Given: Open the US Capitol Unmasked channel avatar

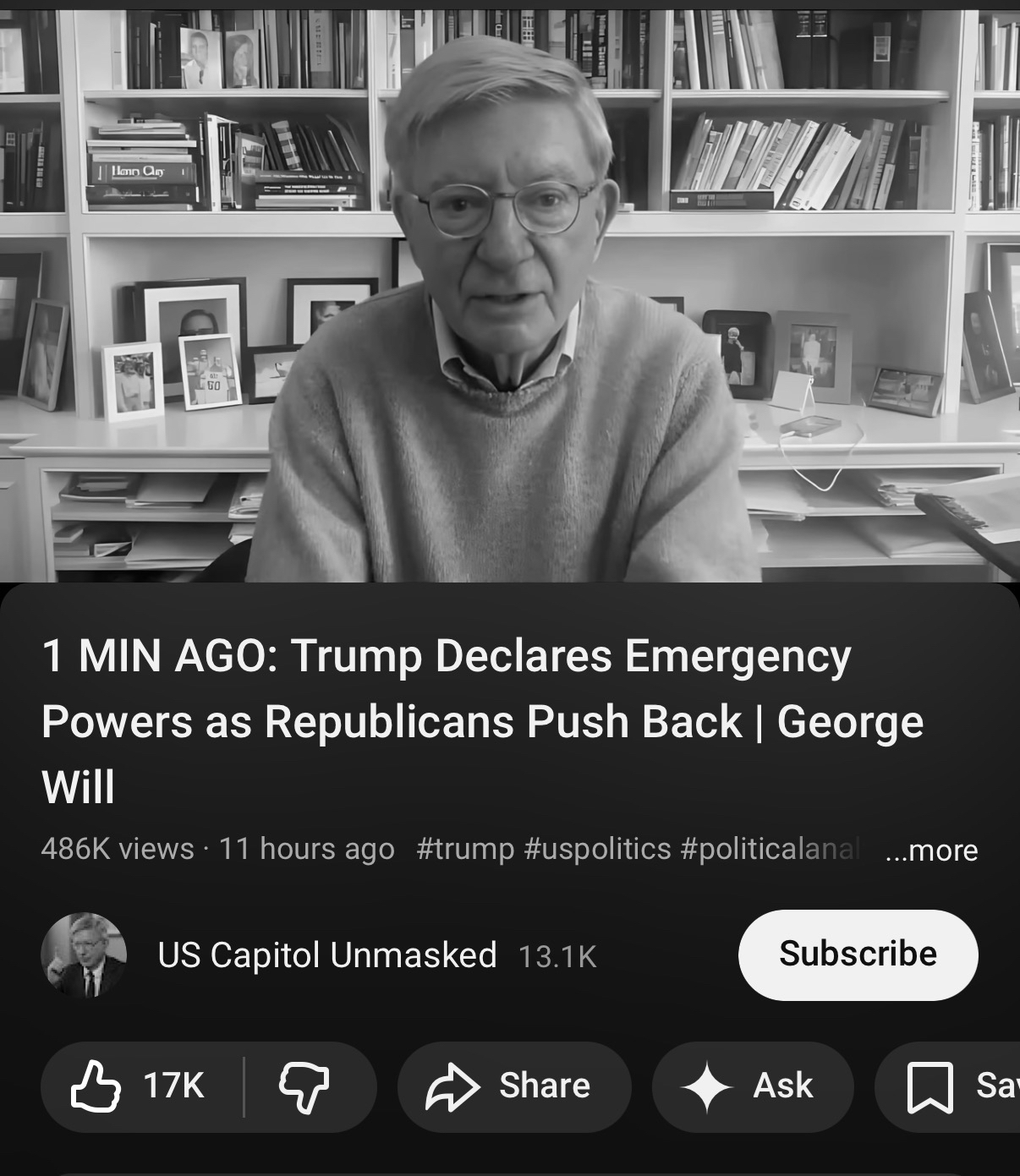Looking at the screenshot, I should pos(84,954).
